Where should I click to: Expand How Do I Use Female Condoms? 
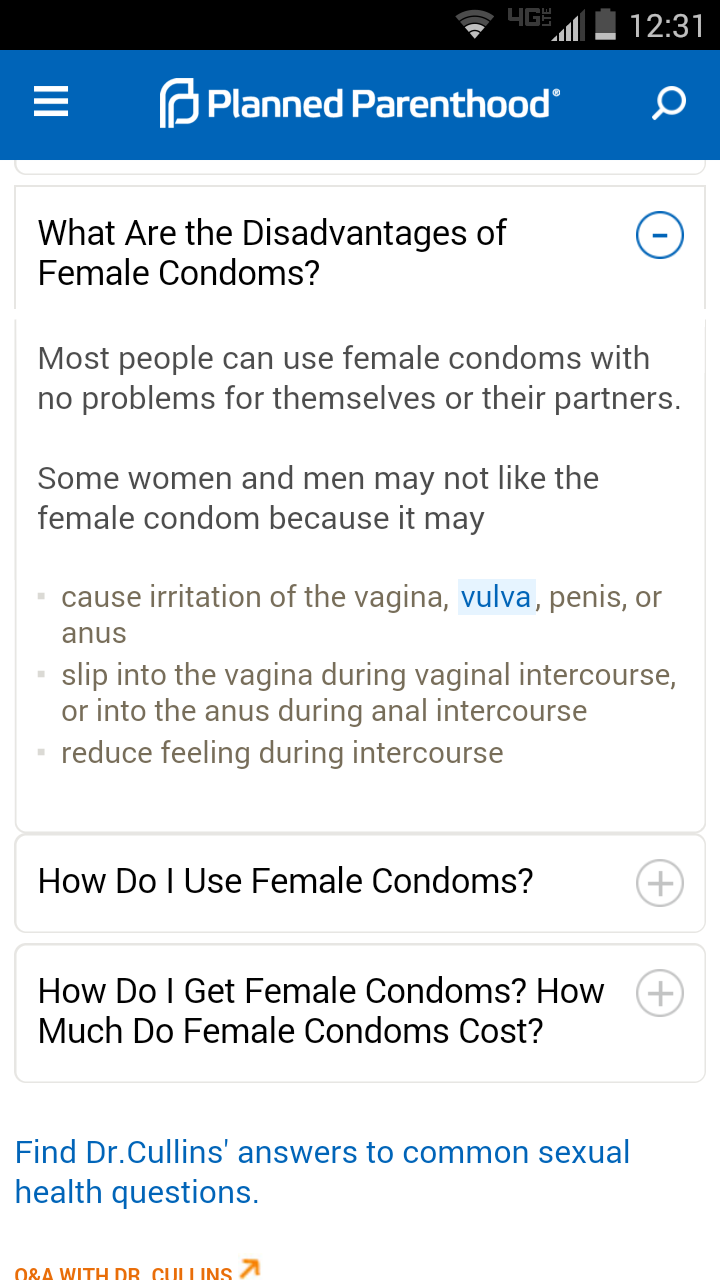tap(659, 883)
